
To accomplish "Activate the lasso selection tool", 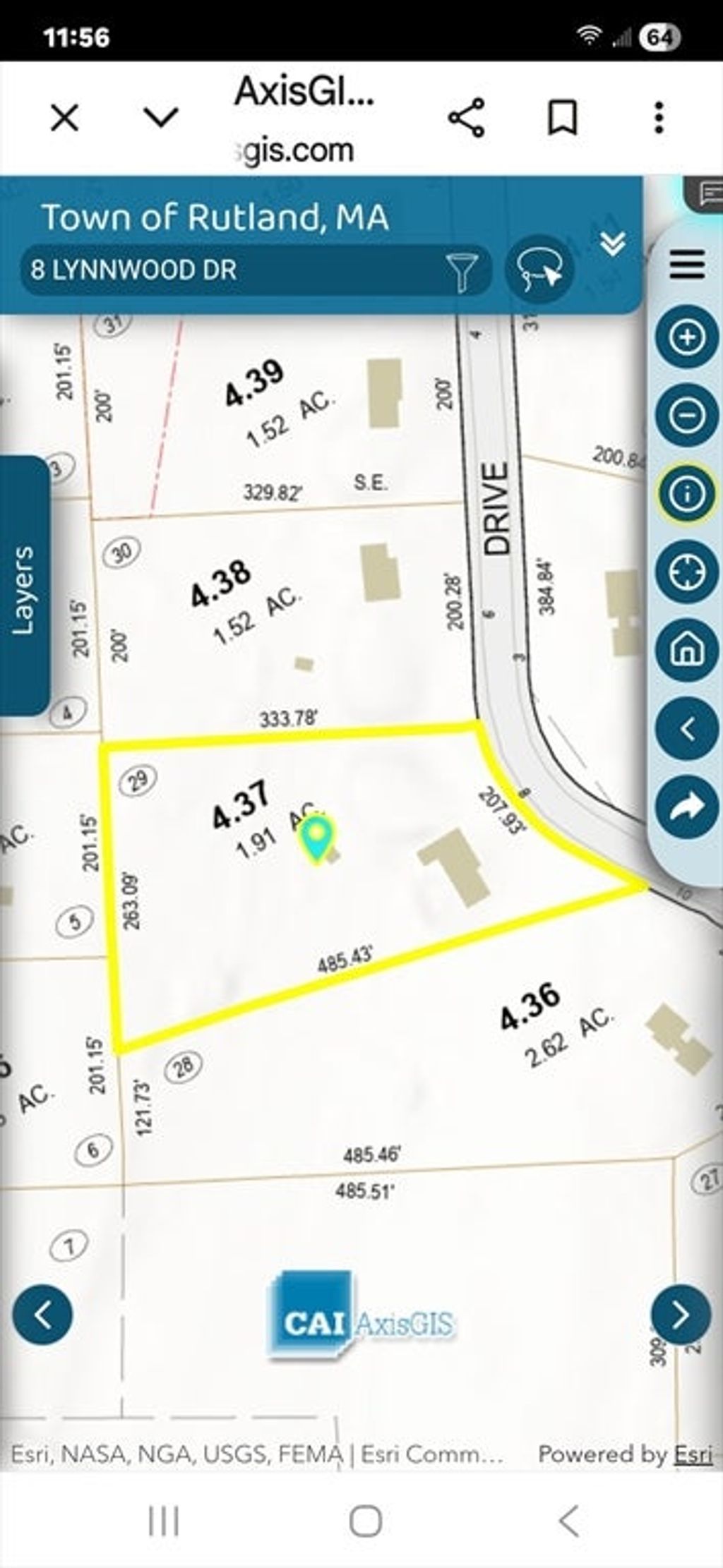I will click(539, 270).
